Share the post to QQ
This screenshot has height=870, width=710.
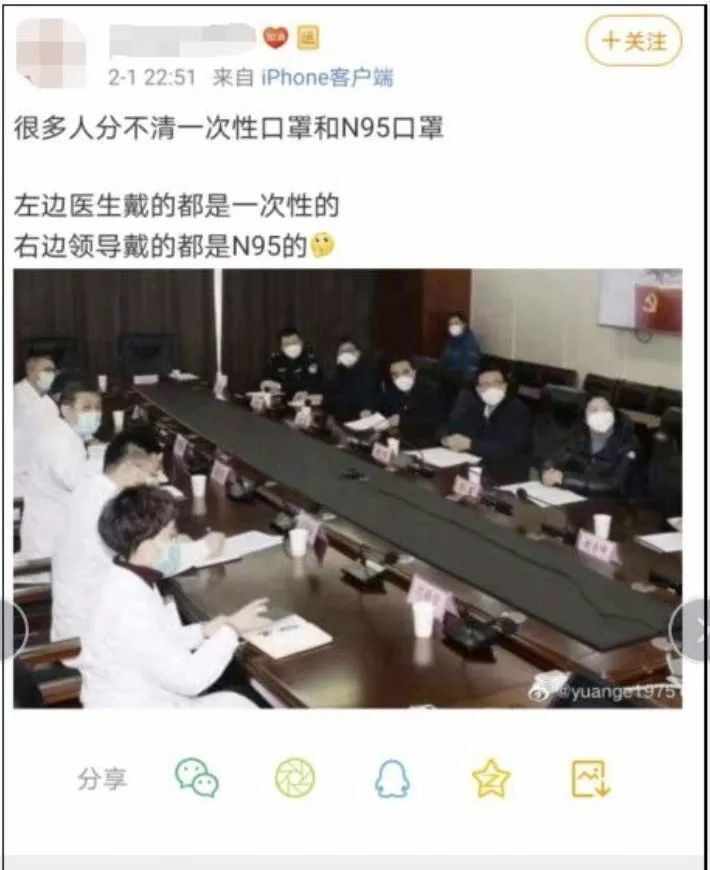[392, 777]
